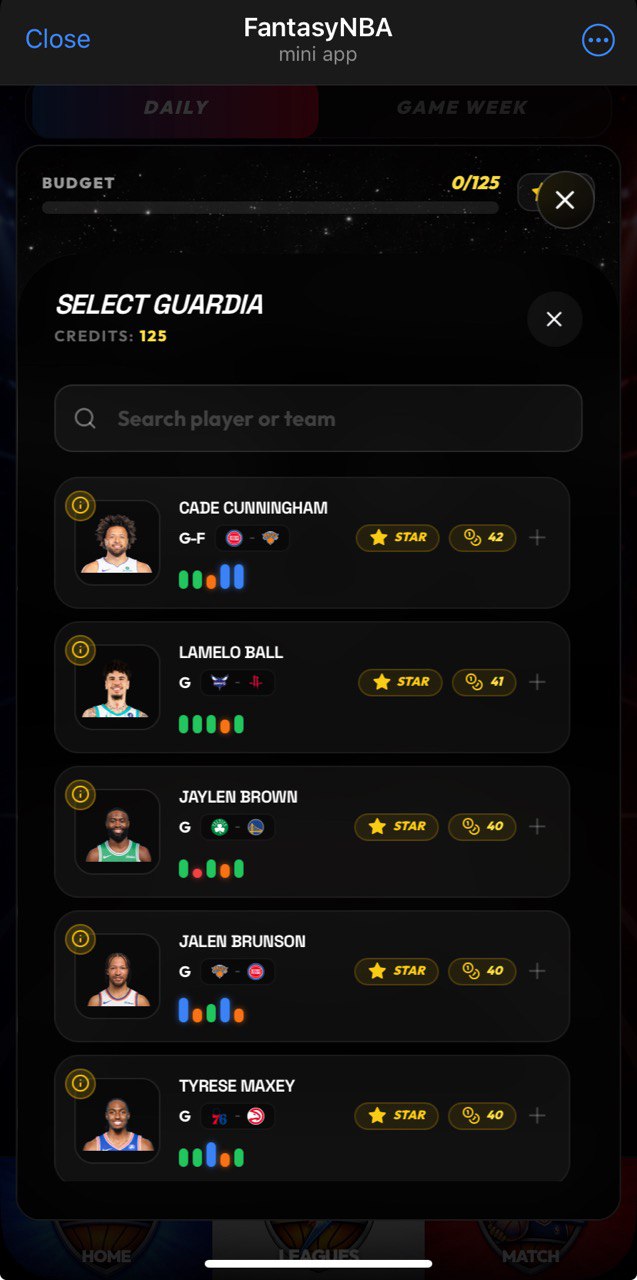Add Tyrese Maxey to the lineup
637x1280 pixels.
(x=537, y=1115)
